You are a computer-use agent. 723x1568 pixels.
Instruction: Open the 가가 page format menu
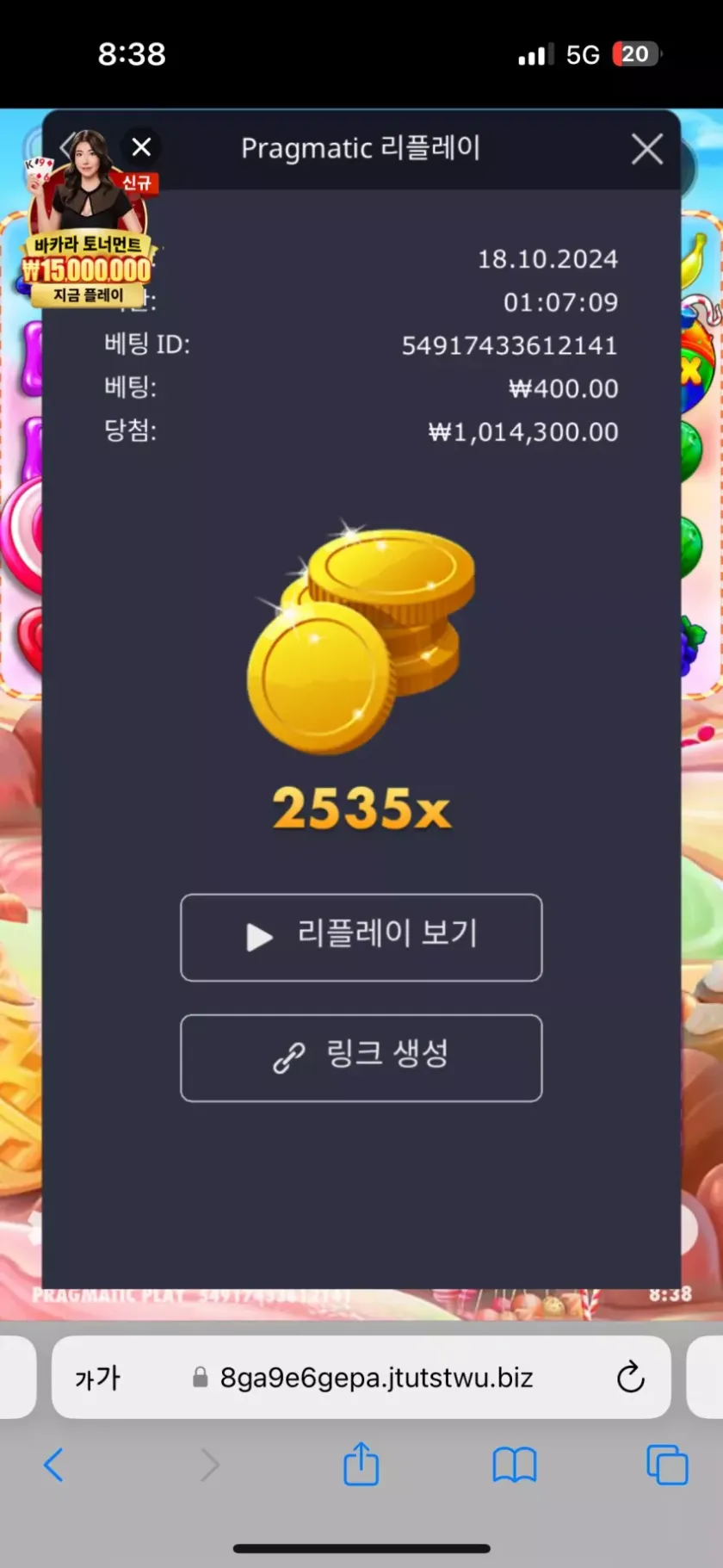point(97,1378)
